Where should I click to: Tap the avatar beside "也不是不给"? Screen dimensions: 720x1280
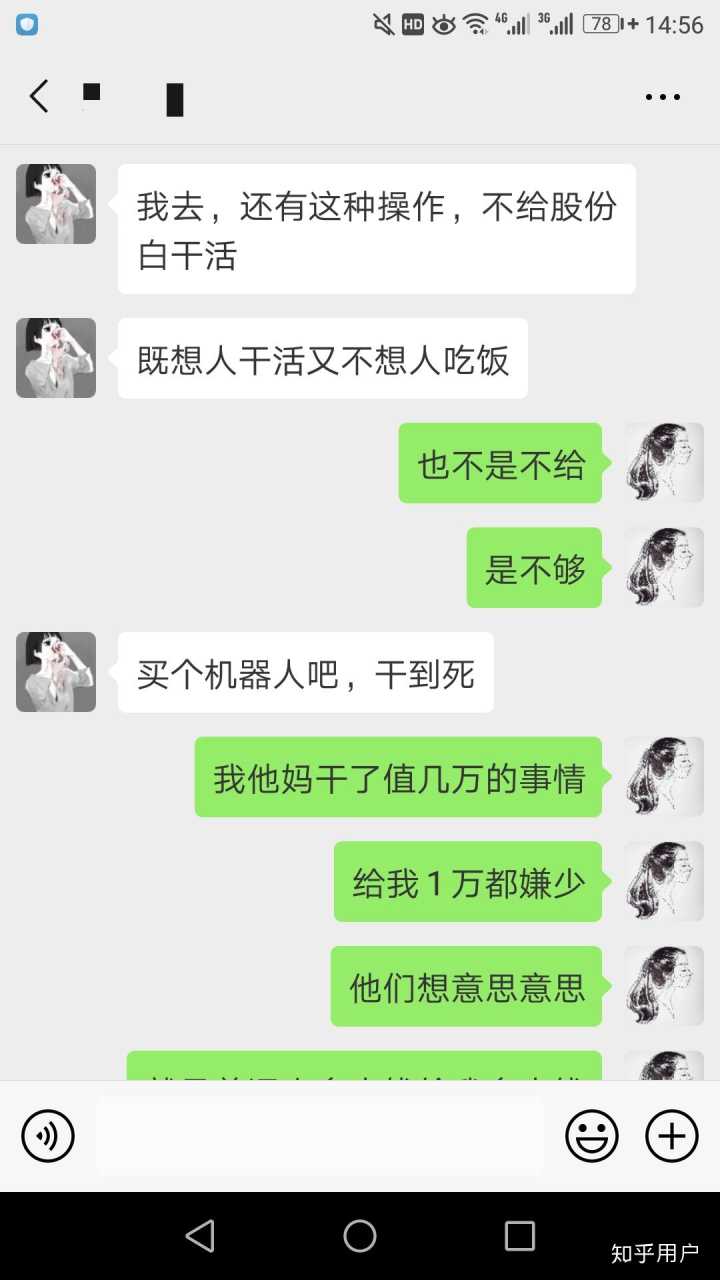[665, 463]
